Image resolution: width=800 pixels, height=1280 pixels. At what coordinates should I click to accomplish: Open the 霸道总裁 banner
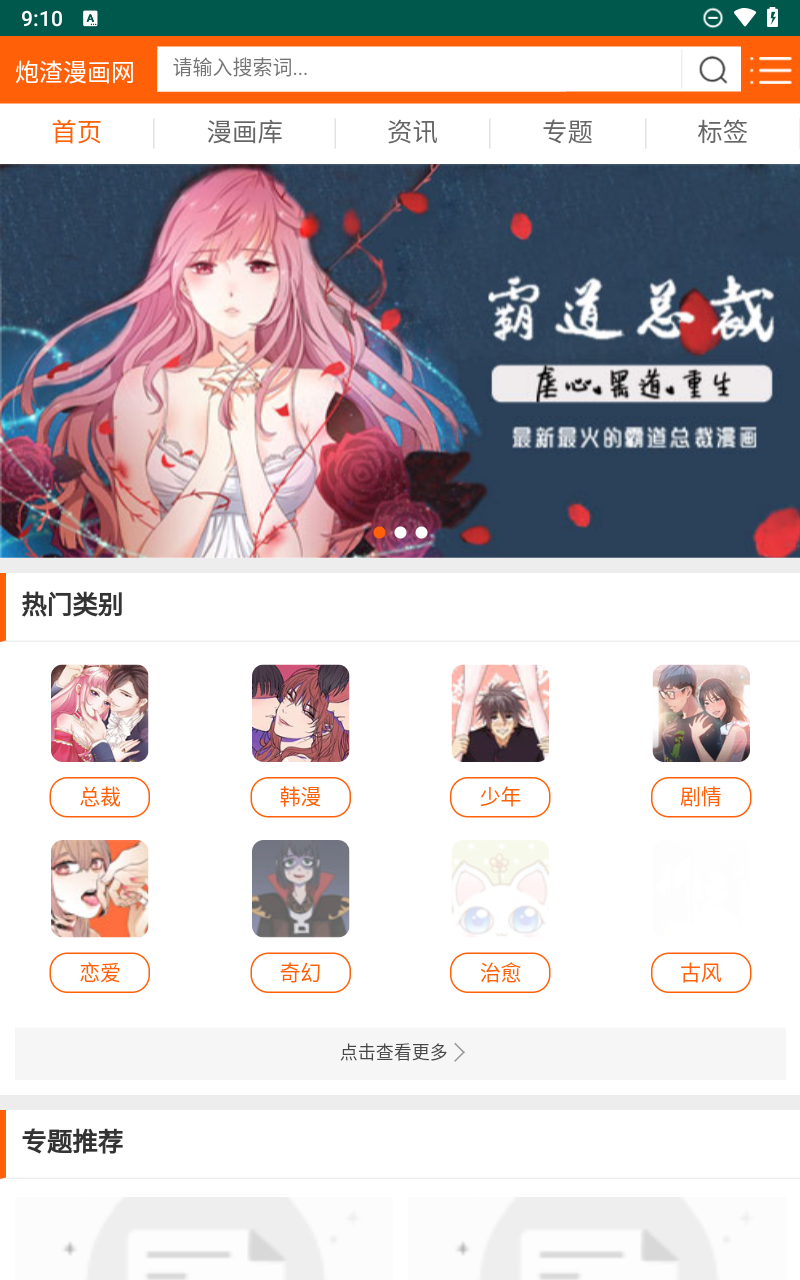(400, 360)
